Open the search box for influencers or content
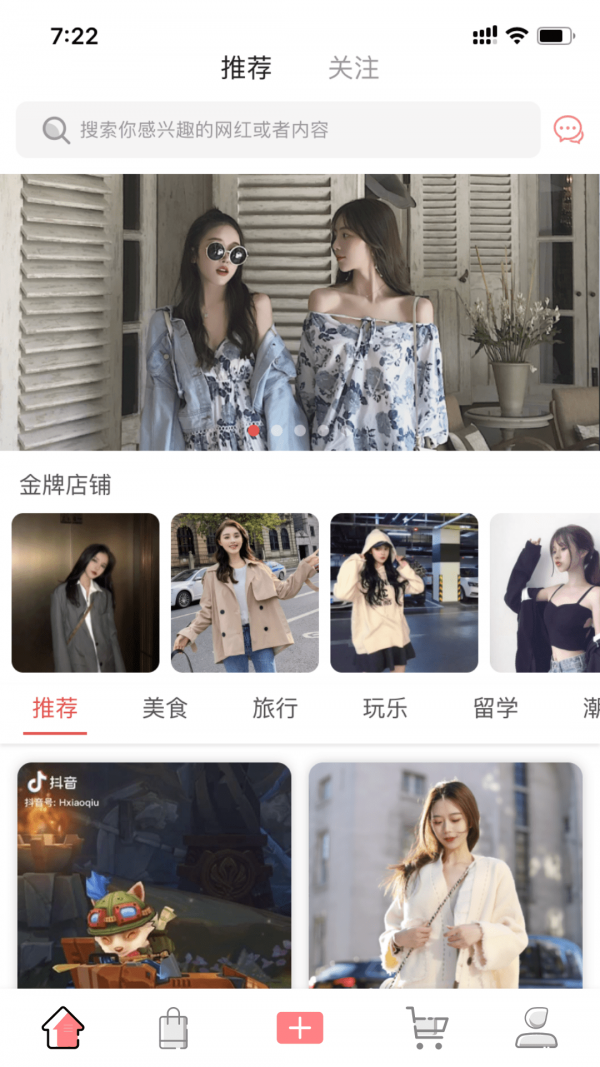This screenshot has height=1067, width=600. pos(278,130)
